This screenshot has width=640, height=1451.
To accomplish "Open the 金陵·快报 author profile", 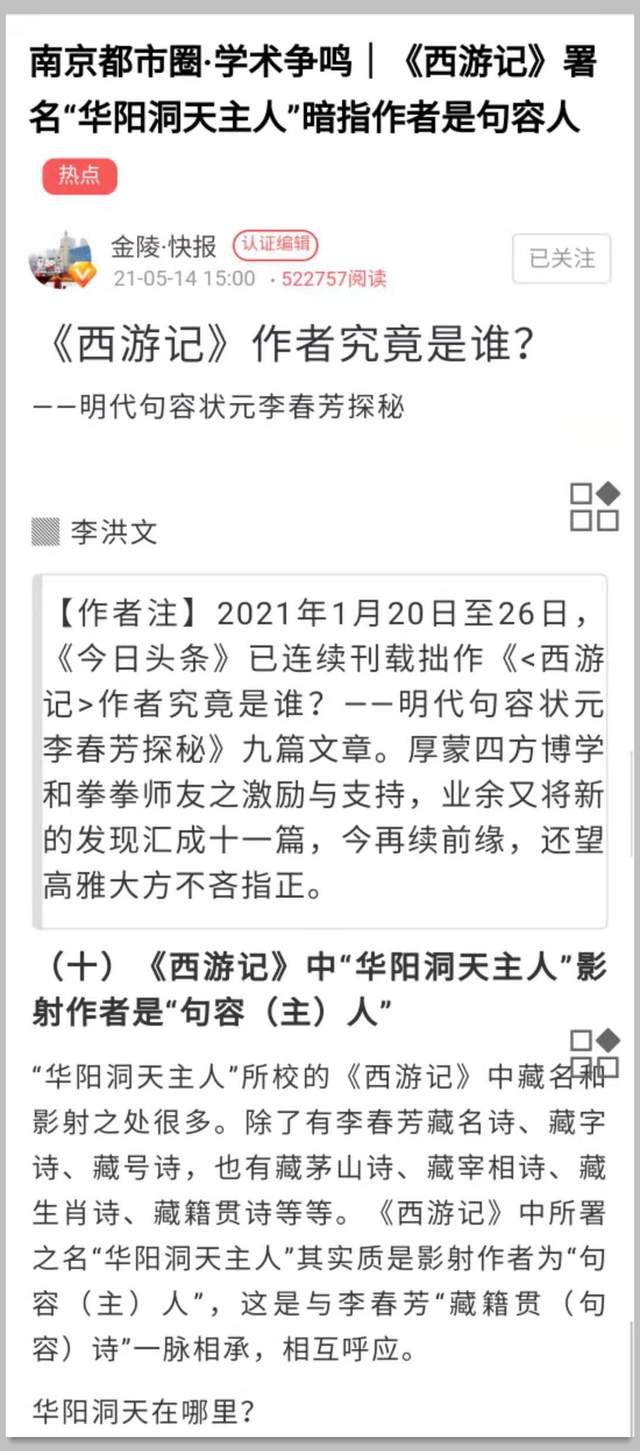I will 163,246.
